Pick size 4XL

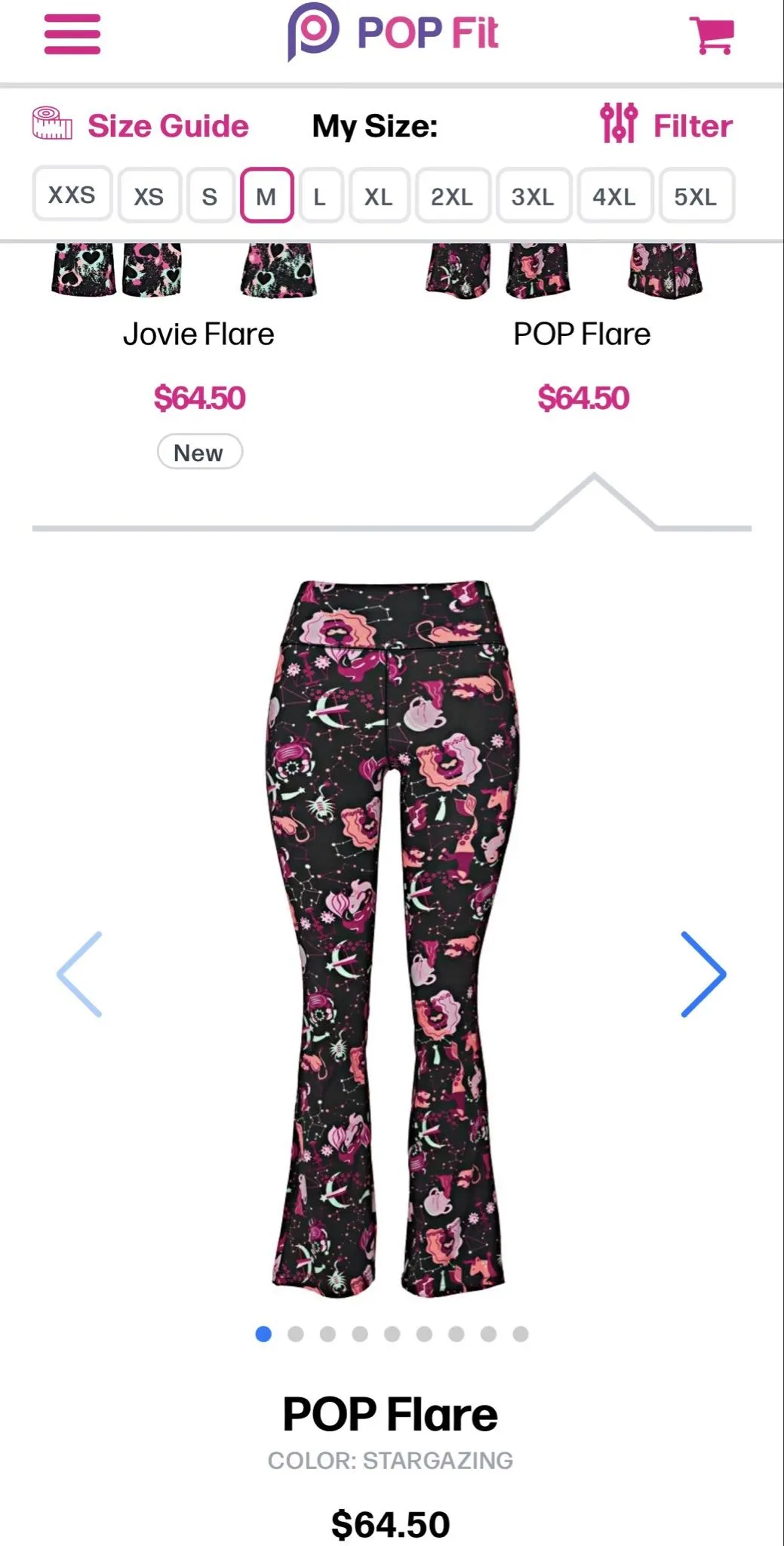(x=614, y=196)
